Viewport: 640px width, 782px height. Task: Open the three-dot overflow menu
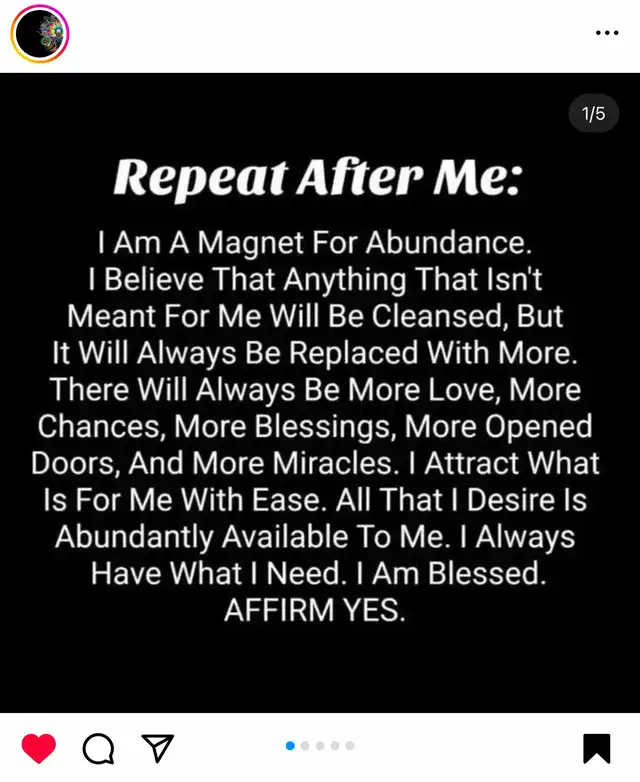pos(607,33)
